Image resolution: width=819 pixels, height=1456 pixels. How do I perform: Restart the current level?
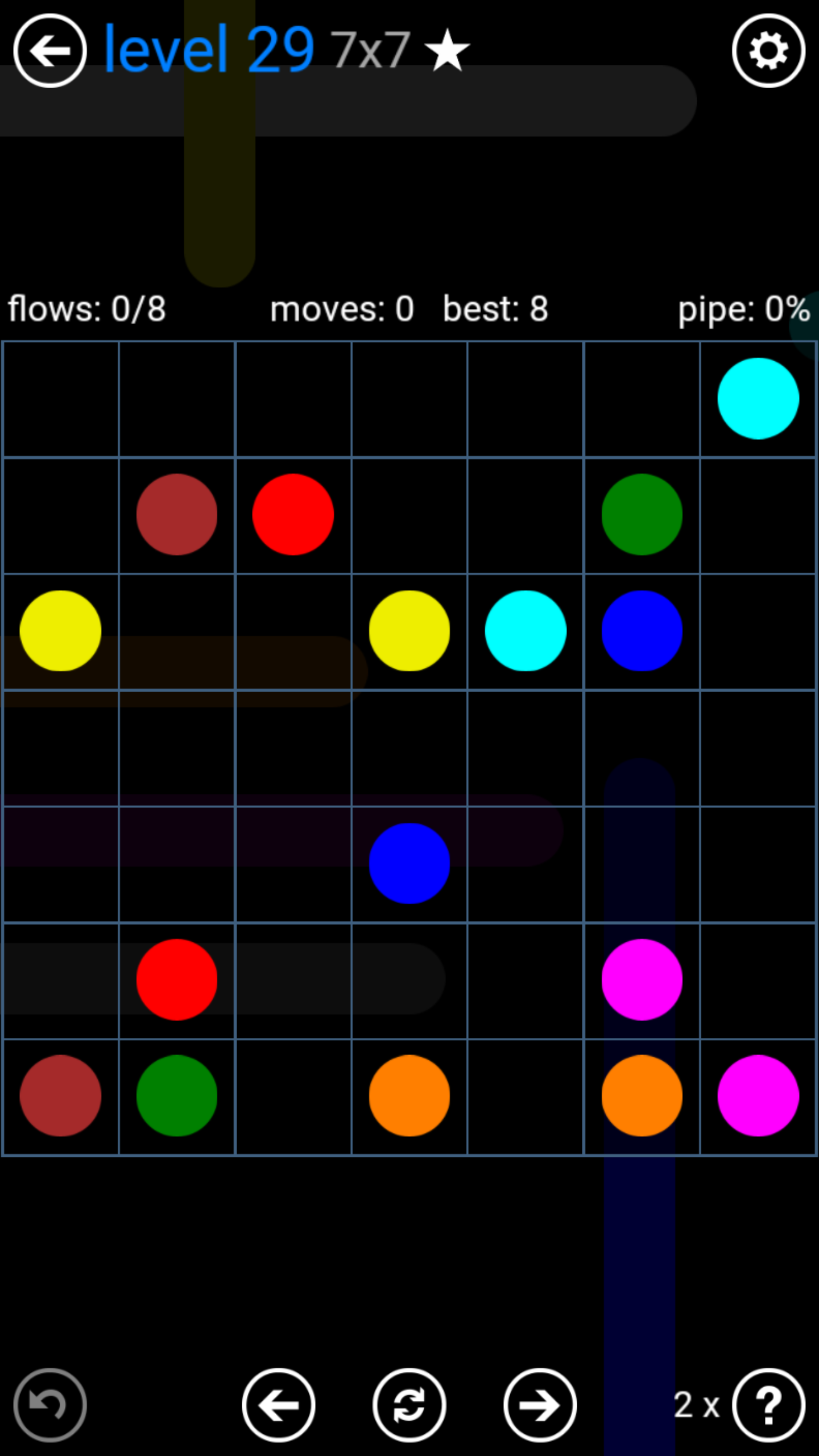(409, 1405)
